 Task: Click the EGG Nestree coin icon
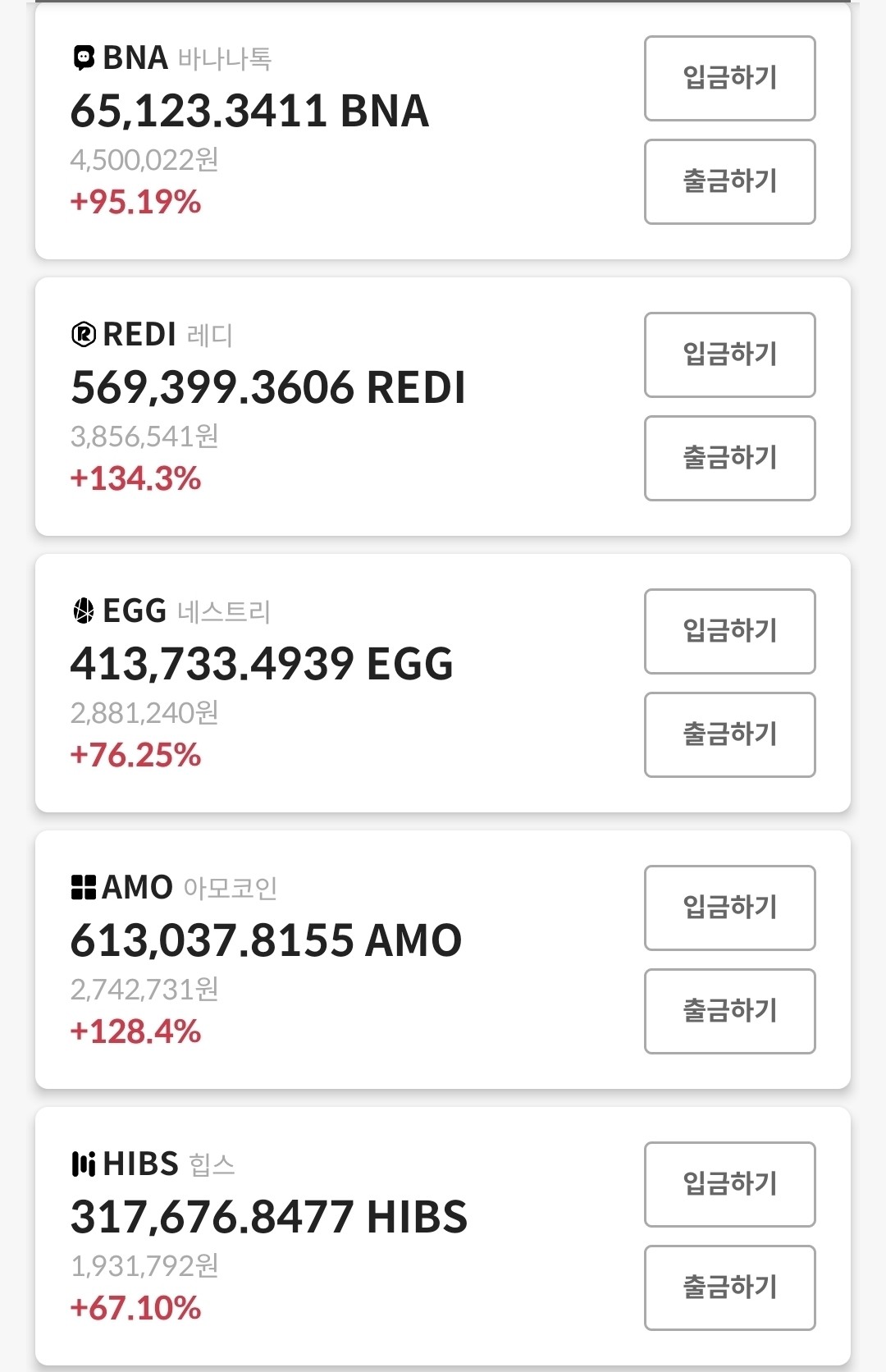[x=82, y=611]
